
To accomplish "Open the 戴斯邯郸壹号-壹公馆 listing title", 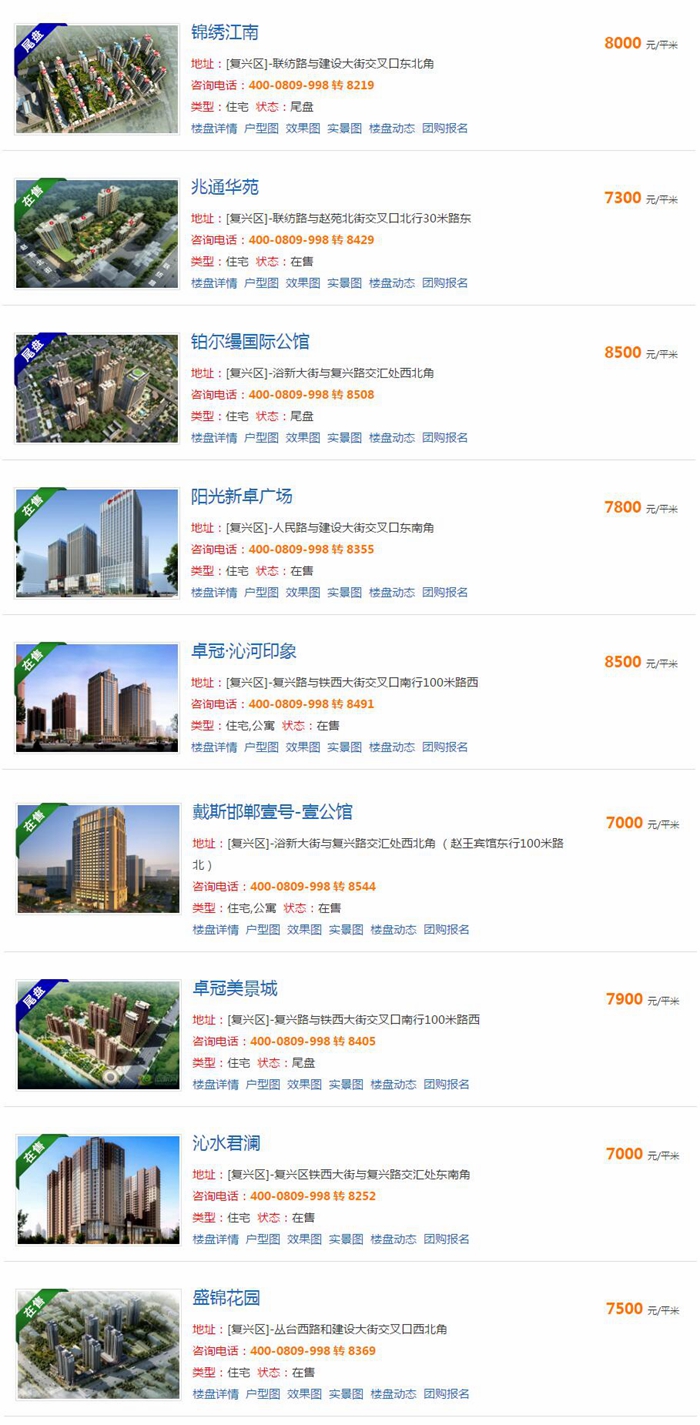I will 272,812.
